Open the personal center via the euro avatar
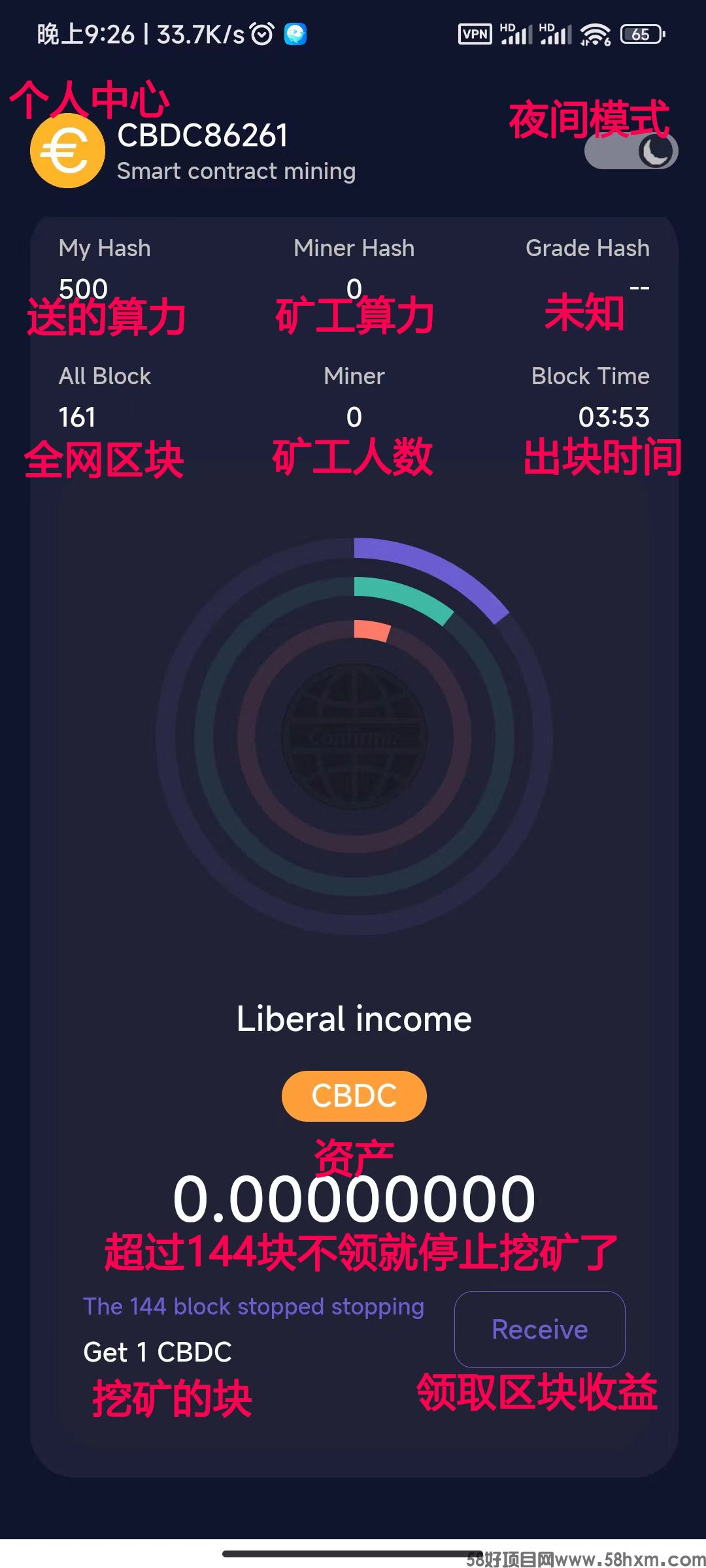The width and height of the screenshot is (706, 1568). point(67,151)
